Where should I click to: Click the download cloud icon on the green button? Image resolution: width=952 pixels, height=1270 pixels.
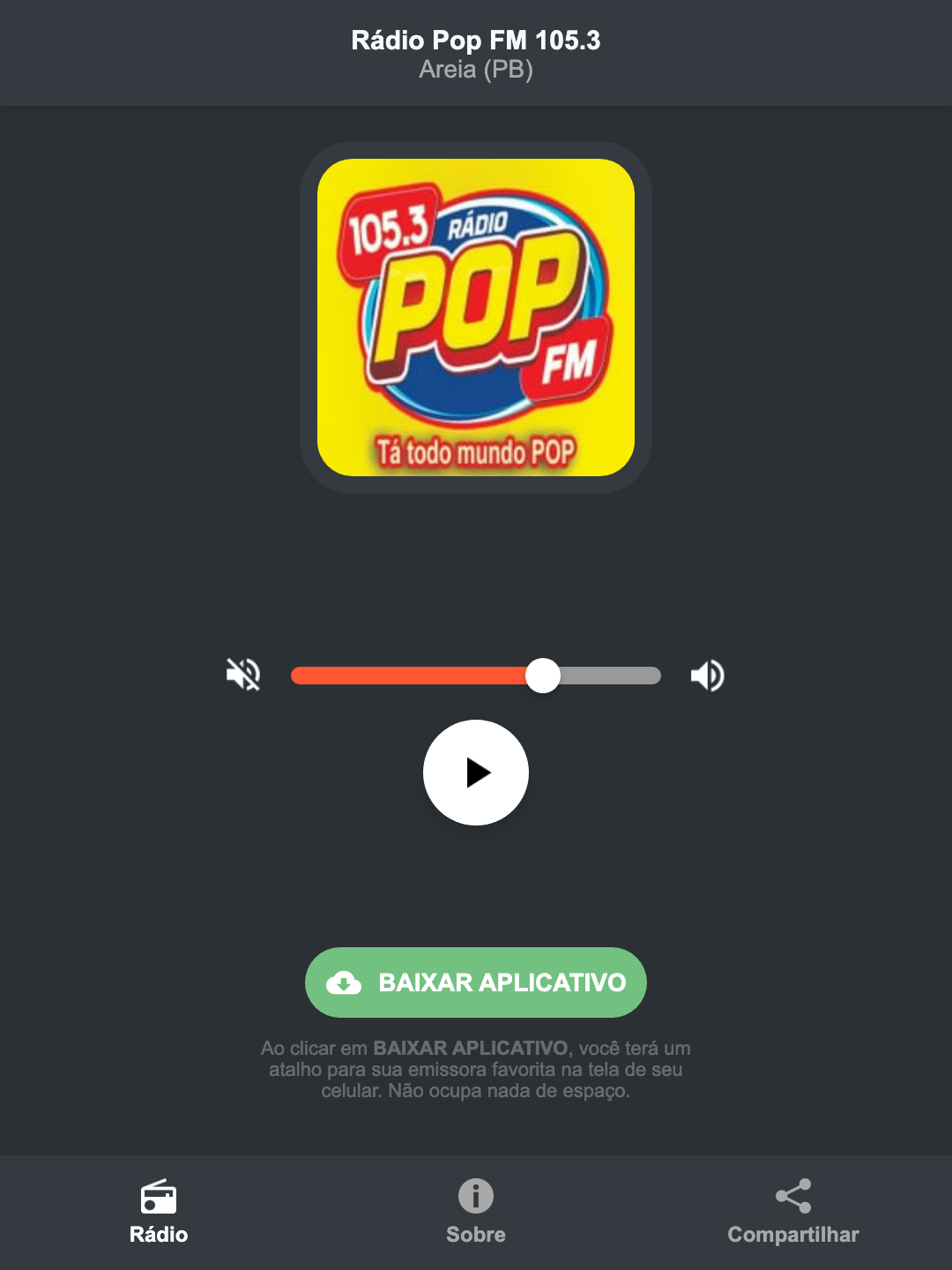click(x=346, y=982)
